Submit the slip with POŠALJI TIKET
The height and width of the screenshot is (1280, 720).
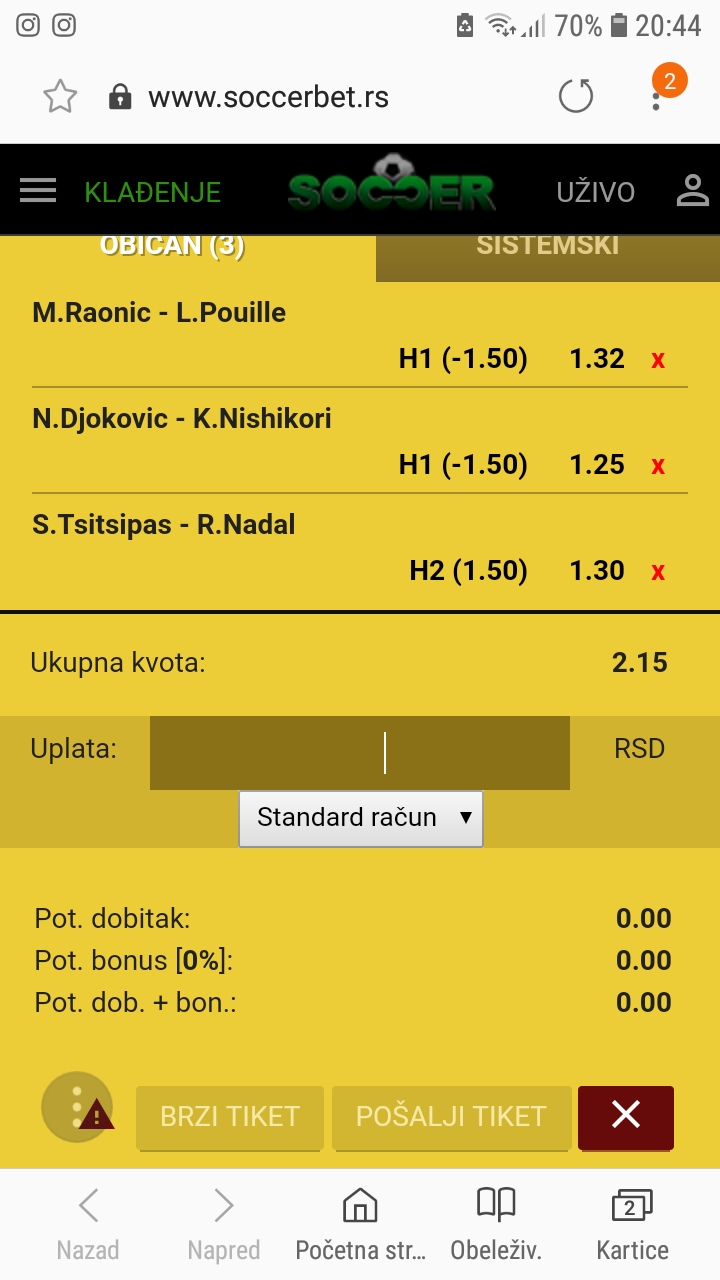click(x=451, y=1117)
